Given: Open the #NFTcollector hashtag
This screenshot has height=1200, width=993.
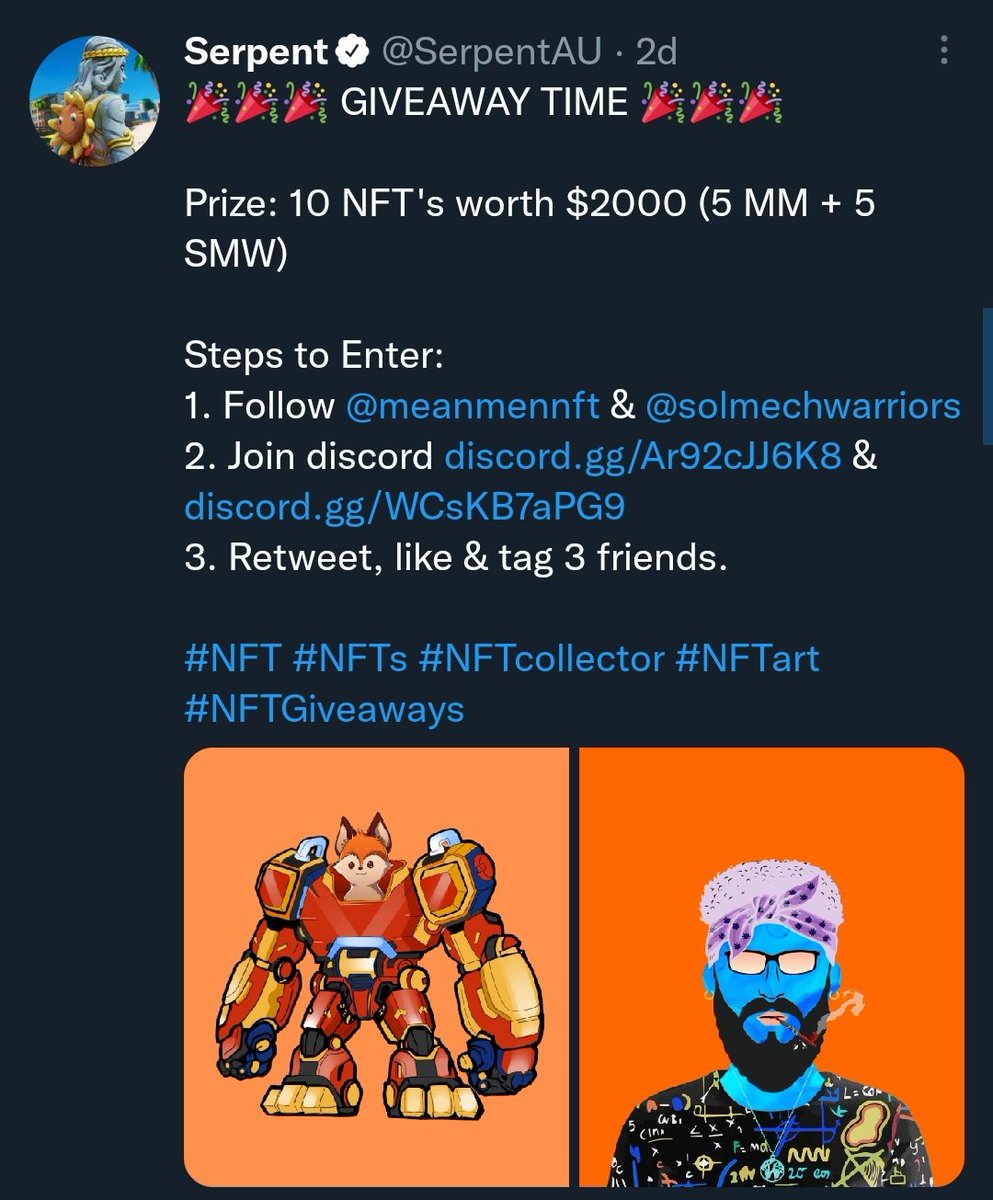Looking at the screenshot, I should coord(541,659).
